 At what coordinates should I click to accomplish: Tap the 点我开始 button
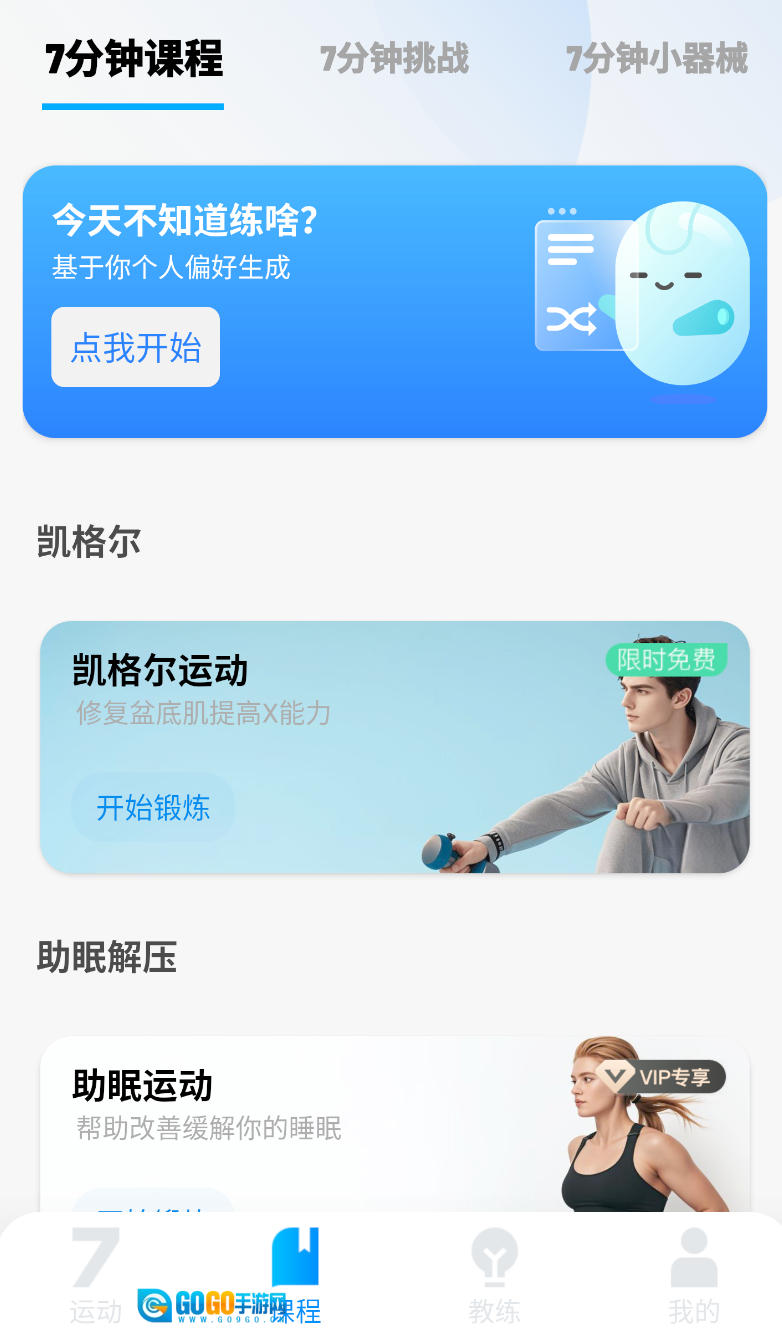point(135,347)
